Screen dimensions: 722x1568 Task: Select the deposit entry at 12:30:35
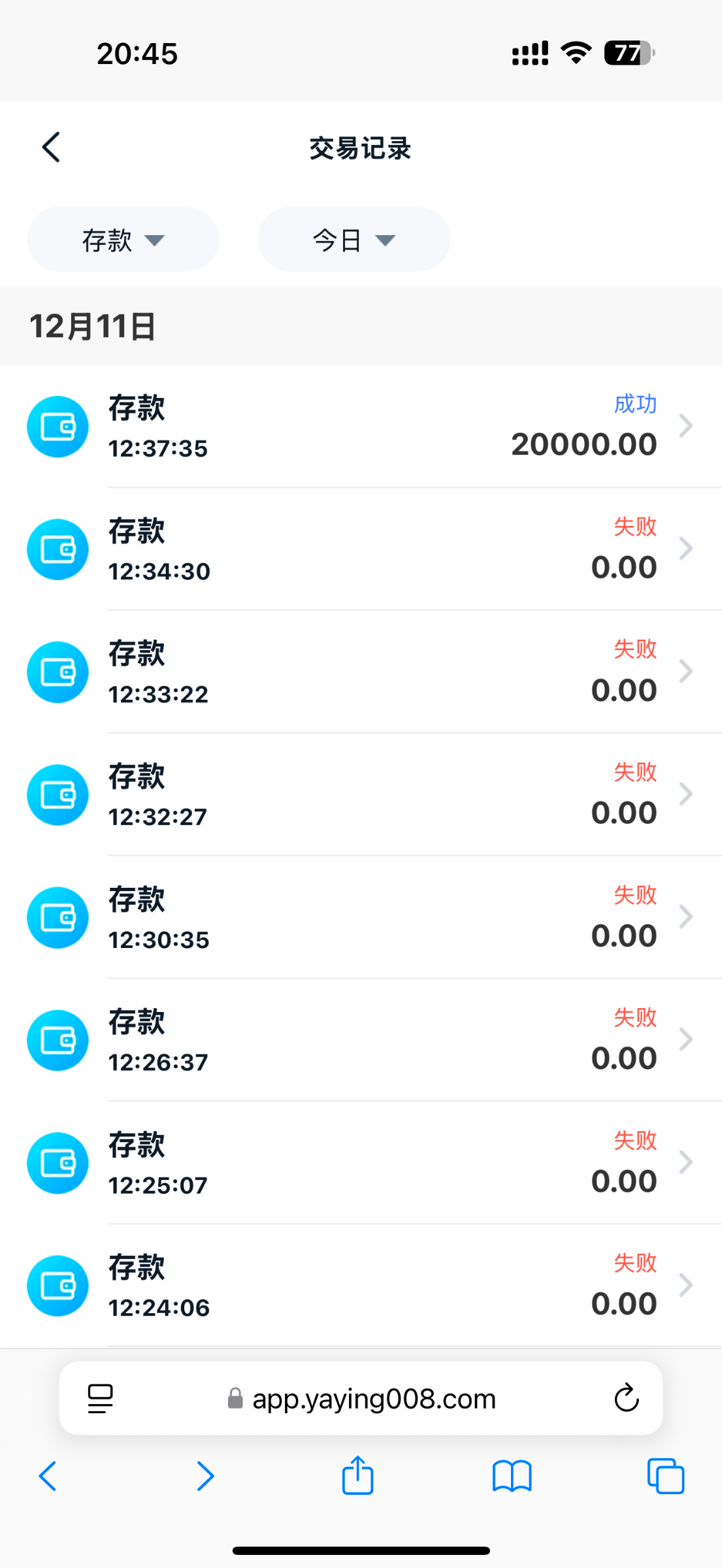coord(361,918)
